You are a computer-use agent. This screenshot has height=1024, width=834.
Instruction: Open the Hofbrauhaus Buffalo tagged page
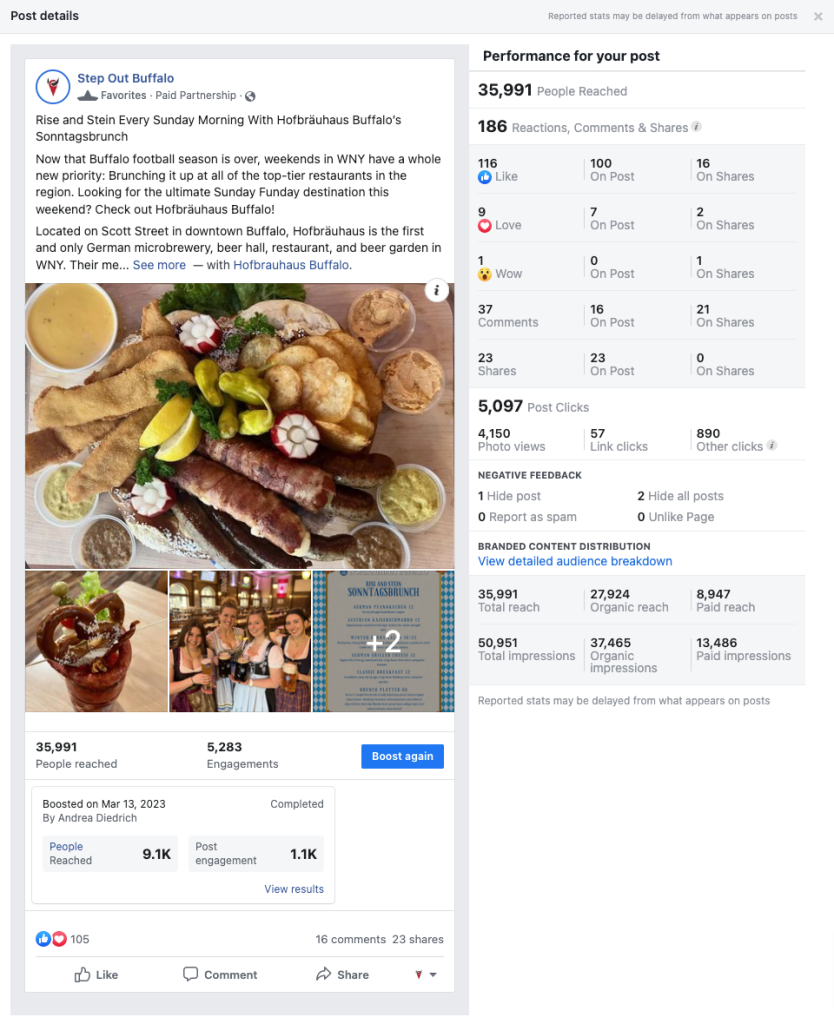pos(291,265)
